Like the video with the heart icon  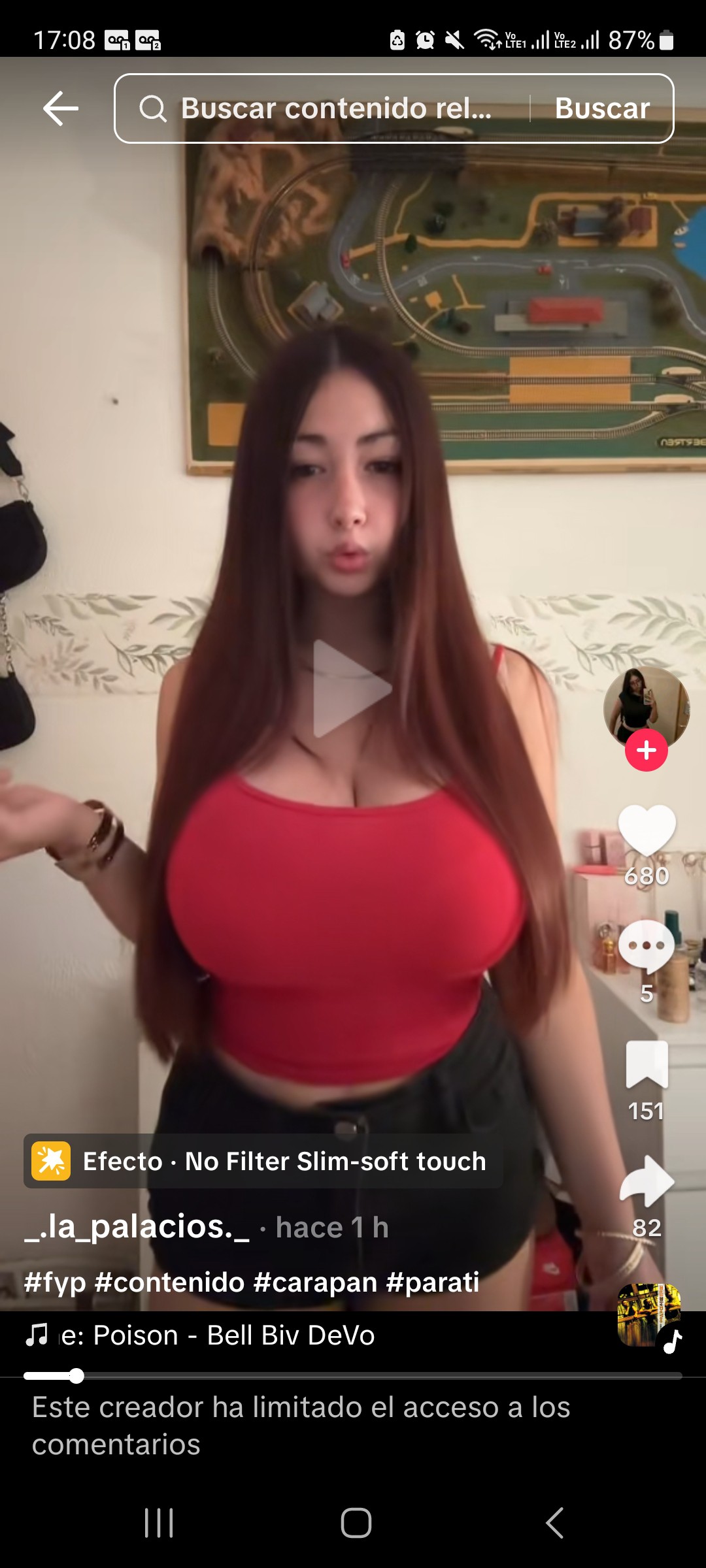[x=647, y=831]
